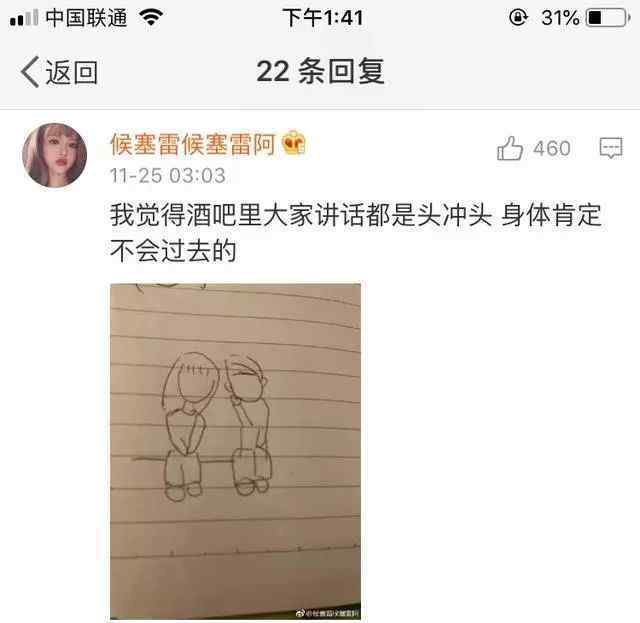This screenshot has width=640, height=623.
Task: View the attached notebook drawing image
Action: coord(235,450)
